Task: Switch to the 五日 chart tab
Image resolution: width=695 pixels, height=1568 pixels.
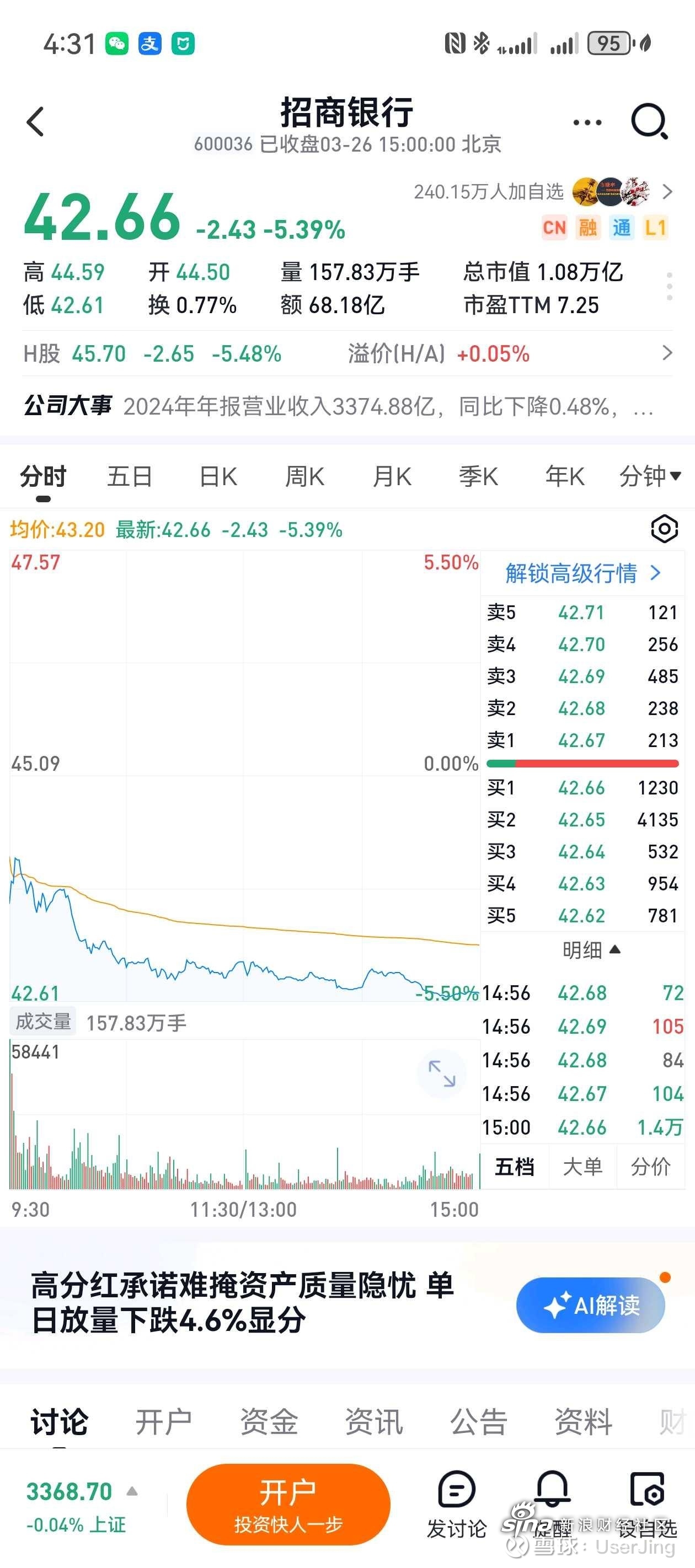Action: tap(130, 476)
